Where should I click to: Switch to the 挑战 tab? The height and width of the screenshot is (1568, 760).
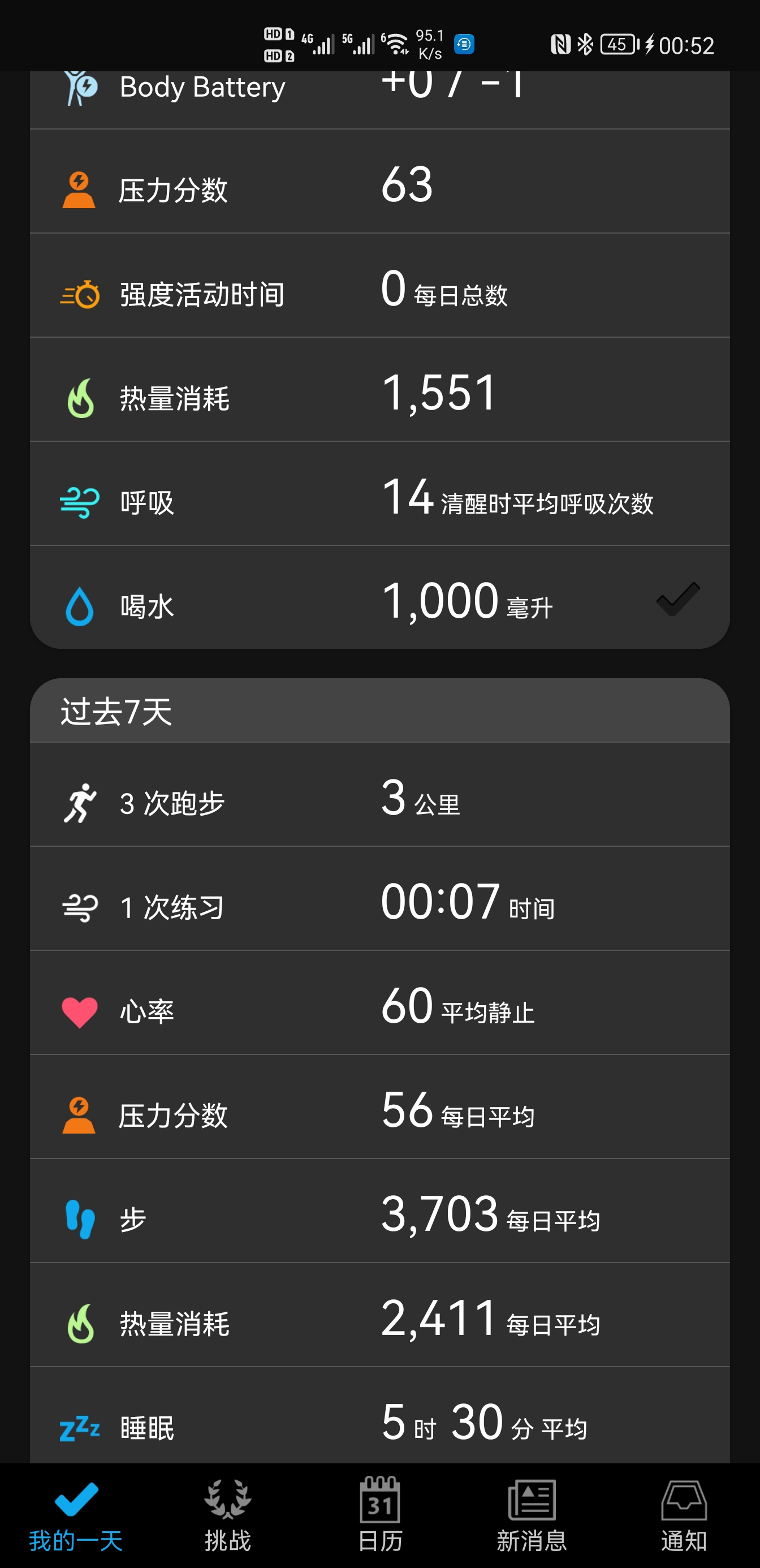[x=227, y=1515]
